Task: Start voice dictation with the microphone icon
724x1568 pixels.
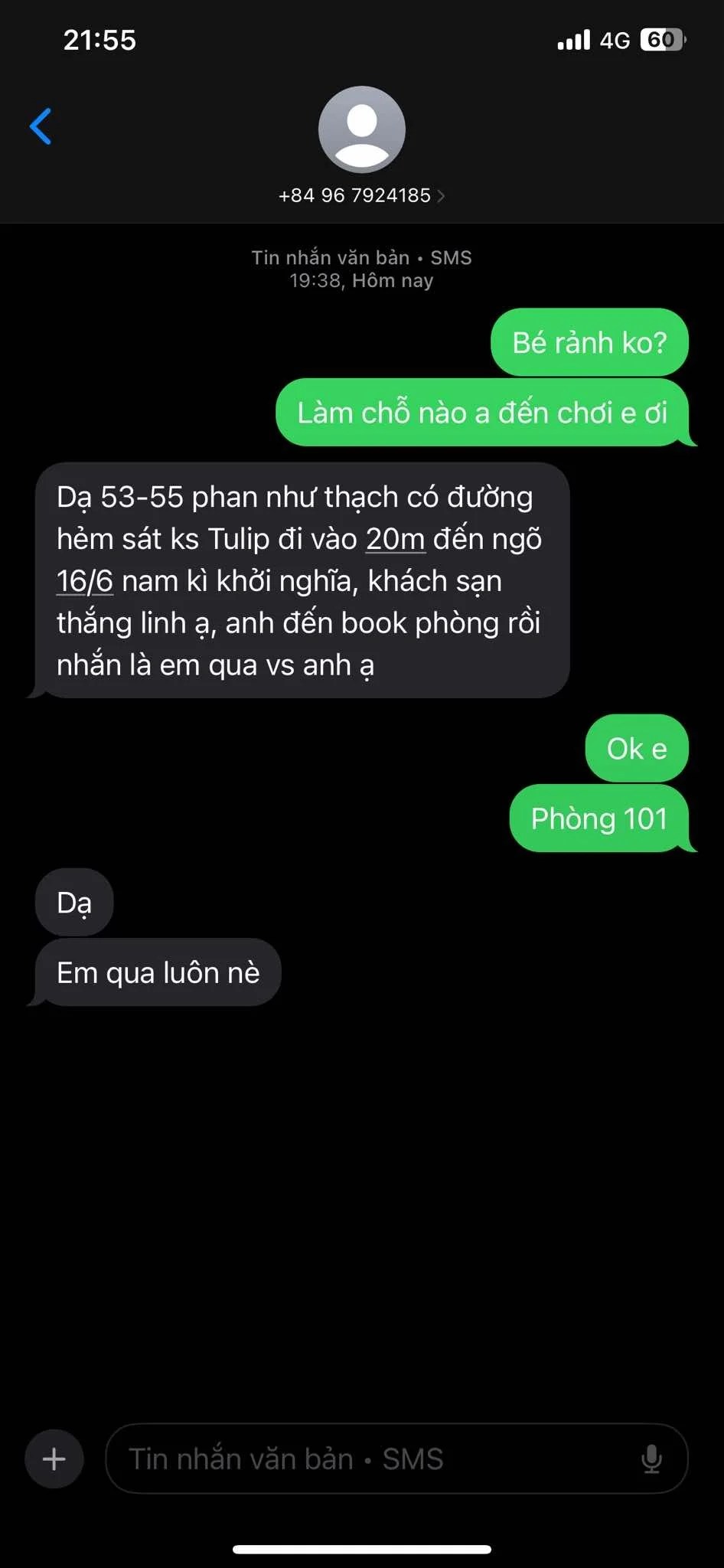Action: [x=651, y=1459]
